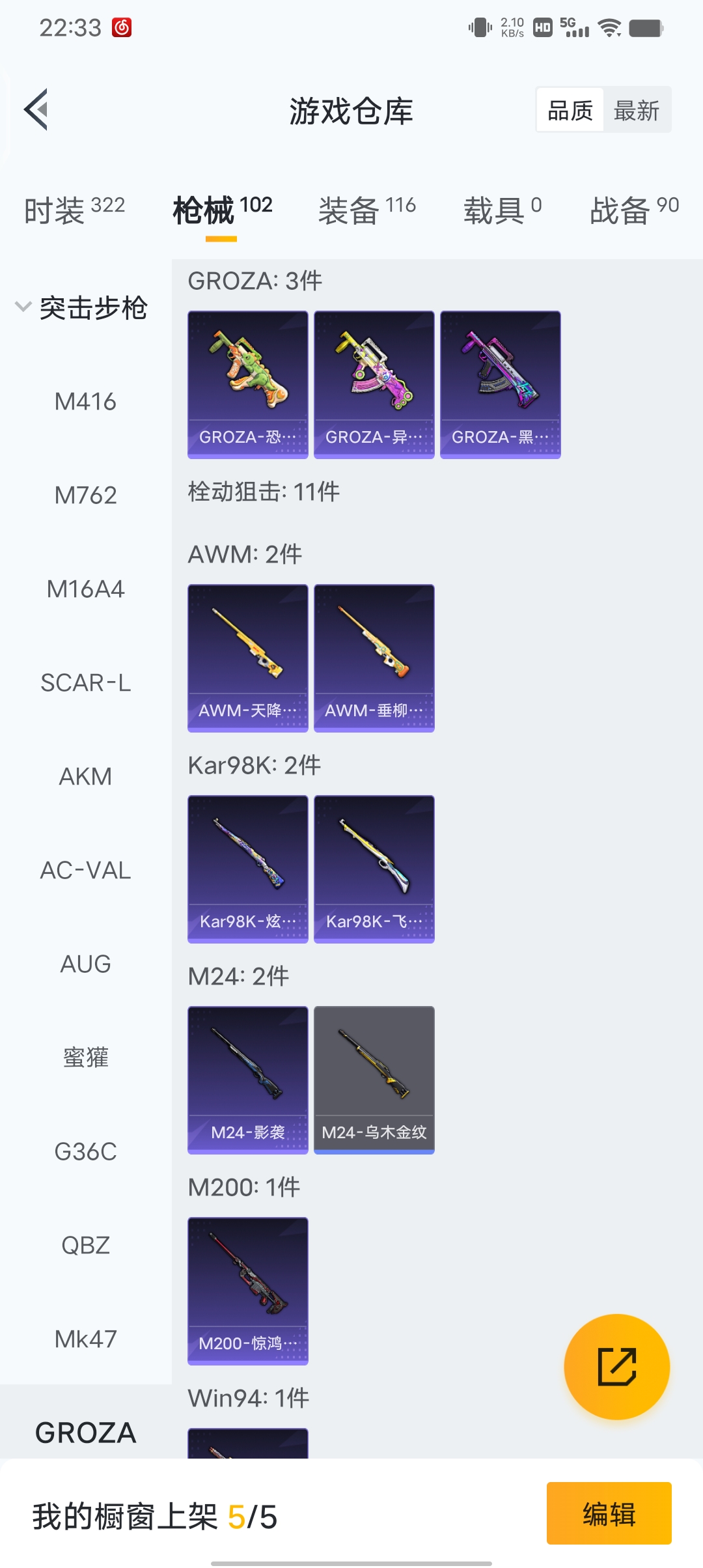Sort items by 最新
The height and width of the screenshot is (1568, 703).
(636, 110)
